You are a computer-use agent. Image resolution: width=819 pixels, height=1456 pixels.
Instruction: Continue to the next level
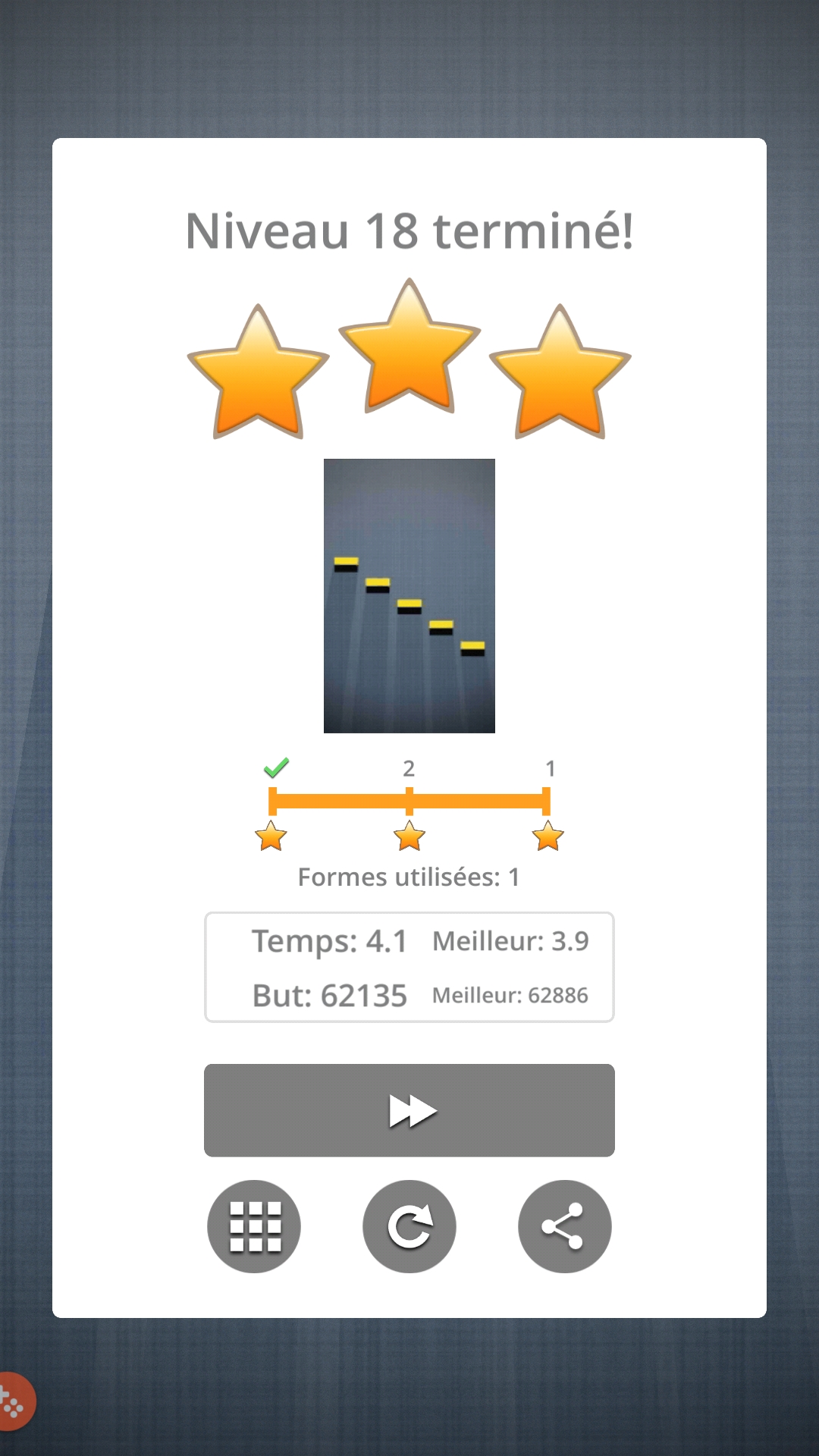409,1110
